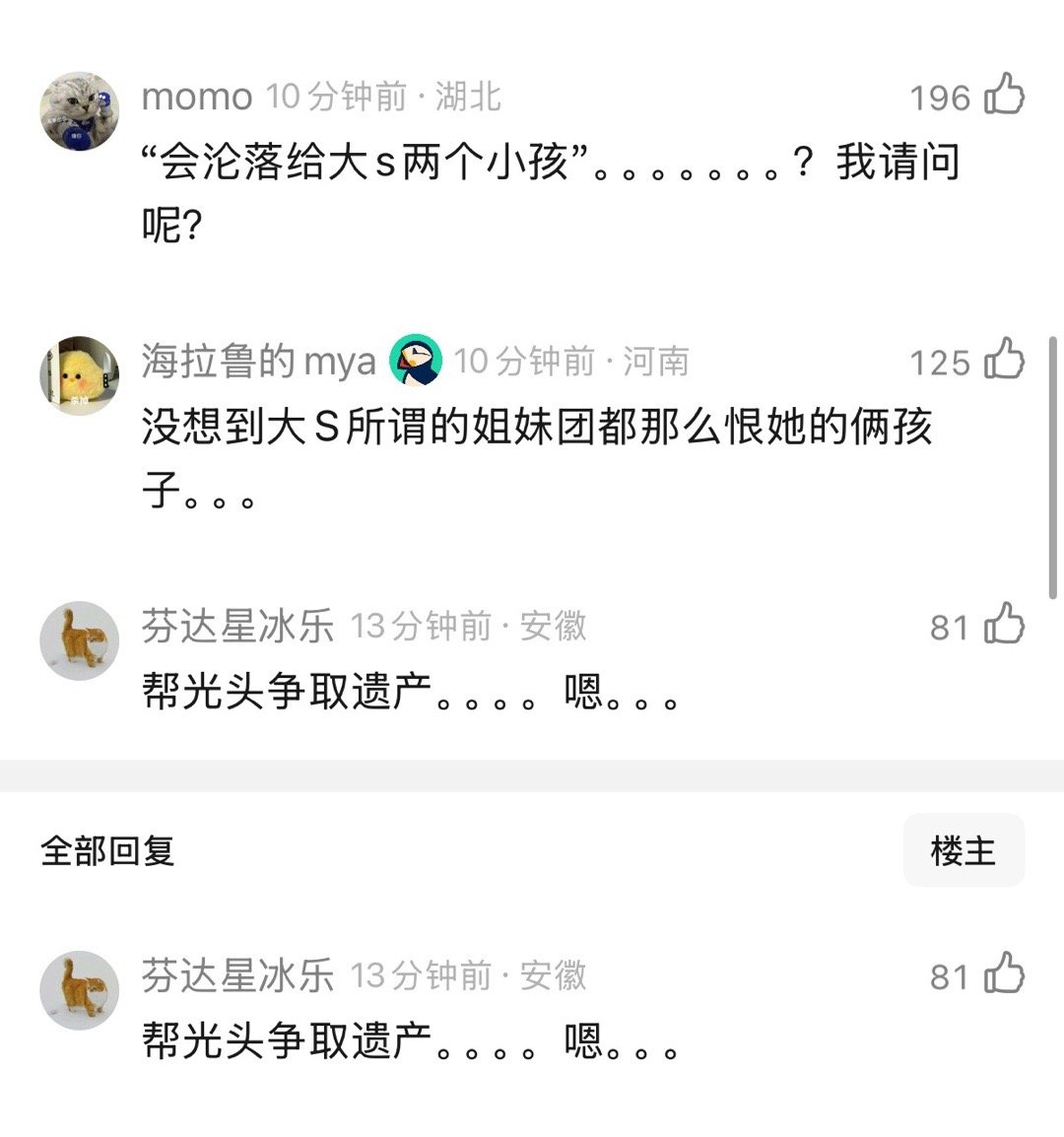Expand the reply thread of 芬达星冰乐
1064x1137 pixels.
[x=394, y=697]
